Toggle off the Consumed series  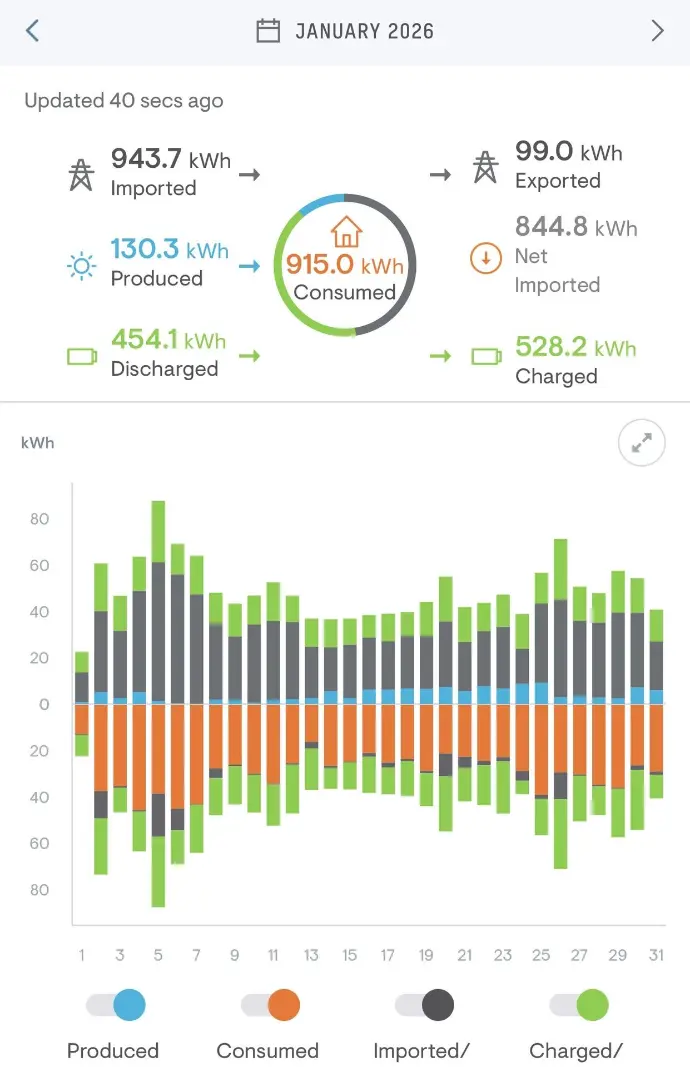click(x=270, y=1005)
